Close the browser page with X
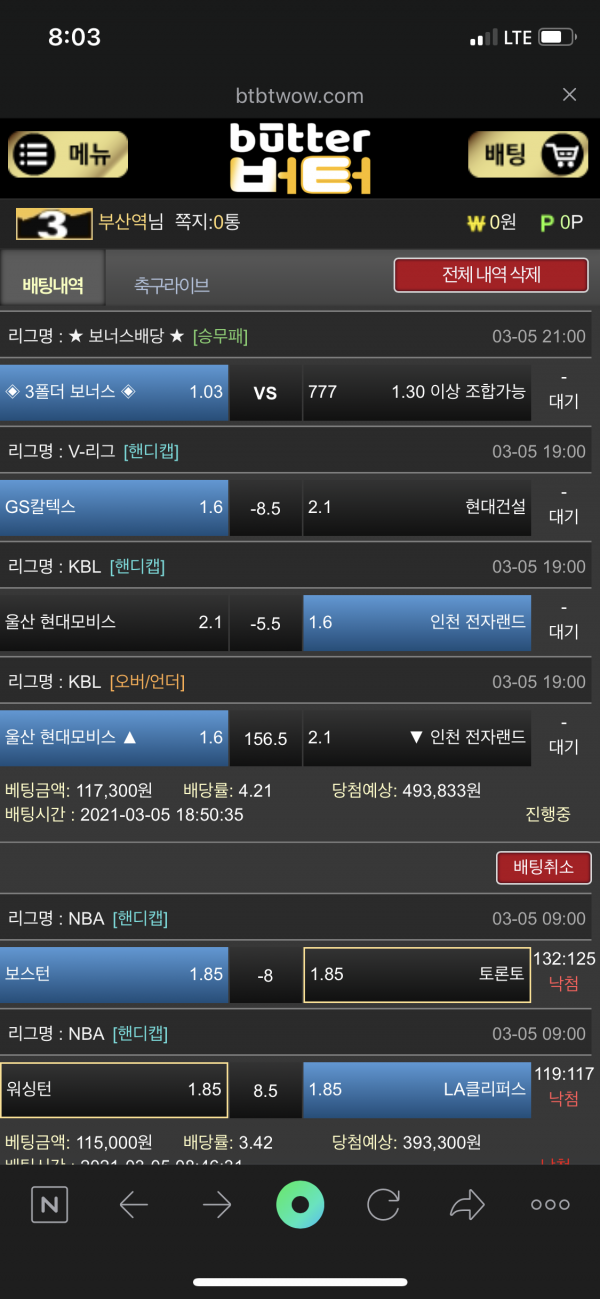 coord(569,95)
